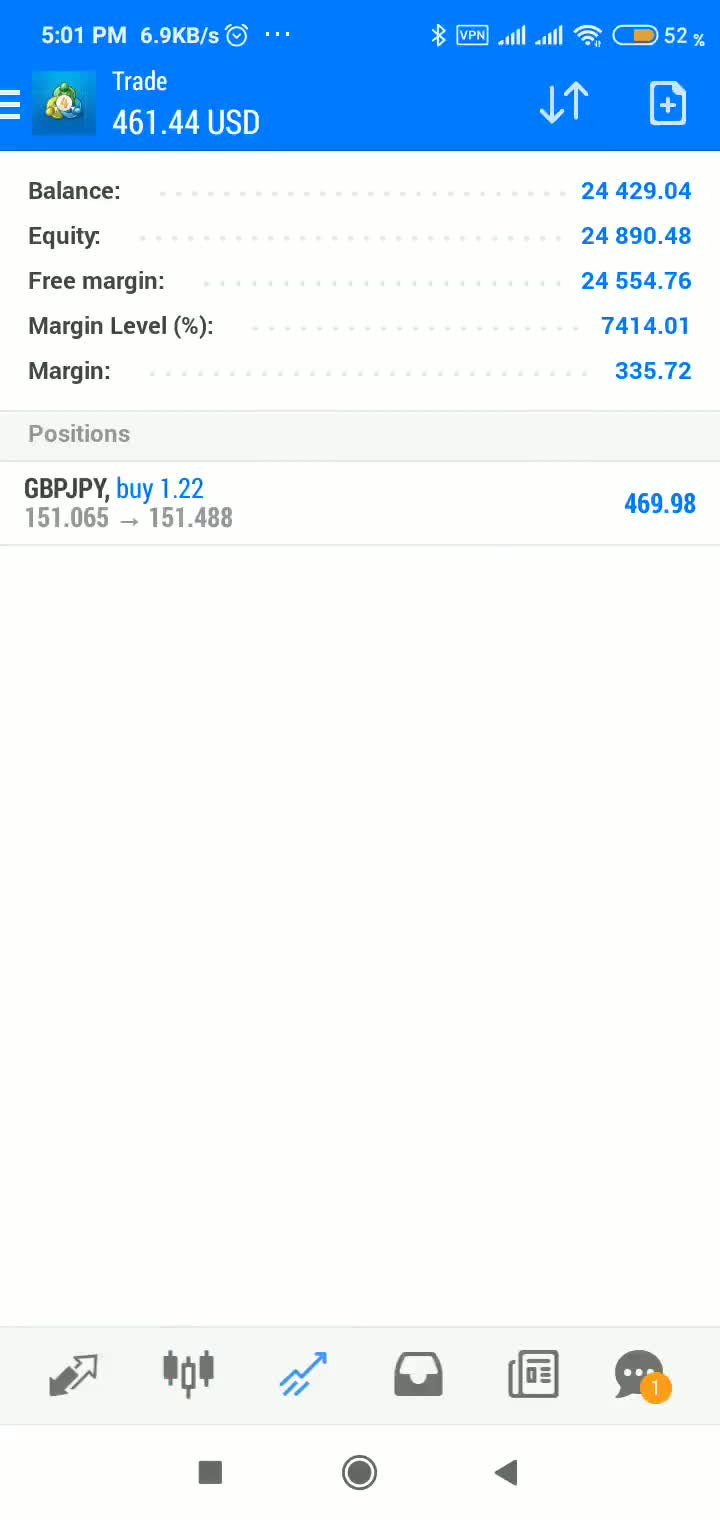Open the GBPJPY buy 1.22 position
720x1520 pixels.
click(x=360, y=503)
